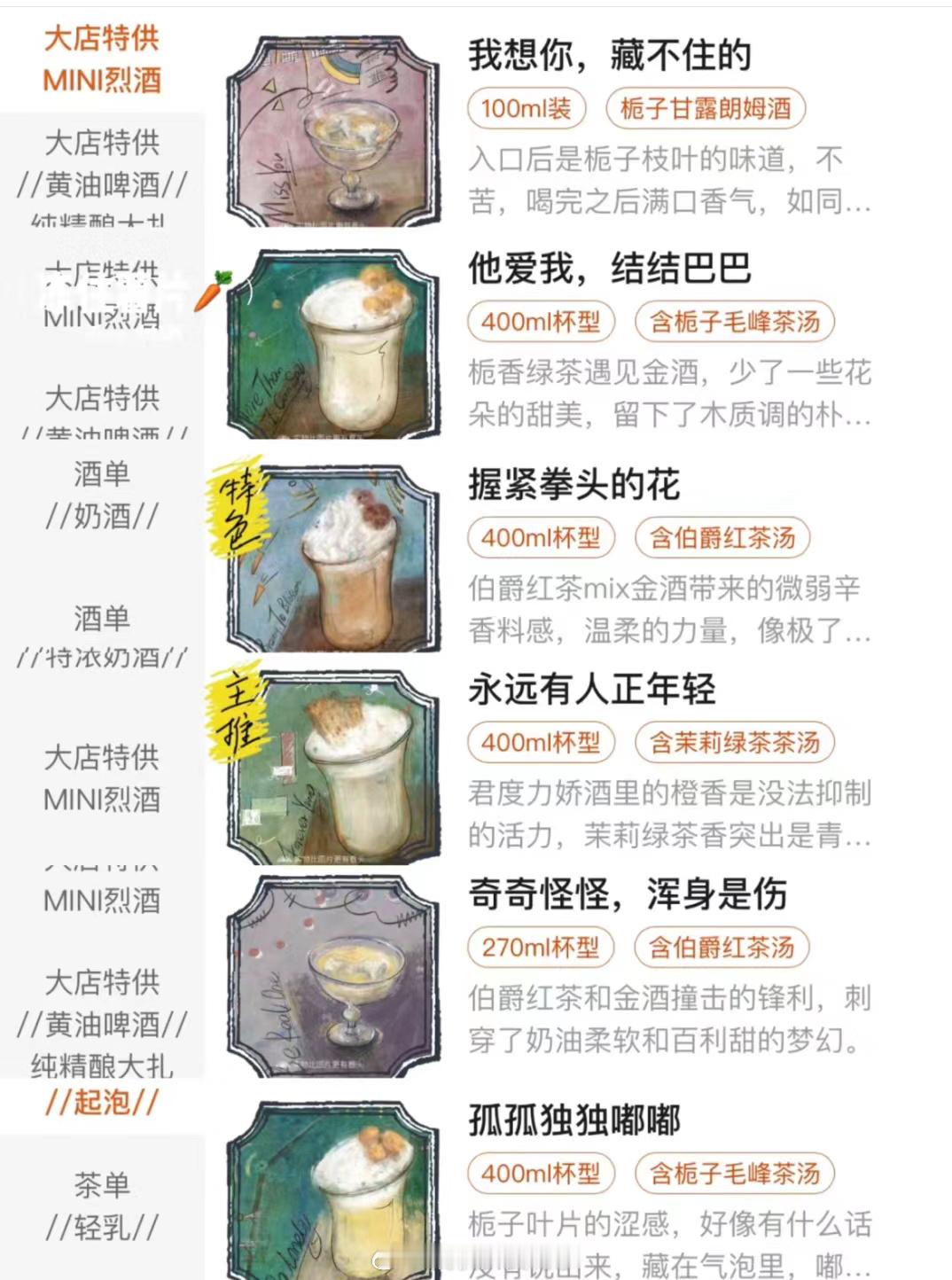
Task: Tap the 栀子甘露朗姆酒 tag
Action: pyautogui.click(x=705, y=108)
